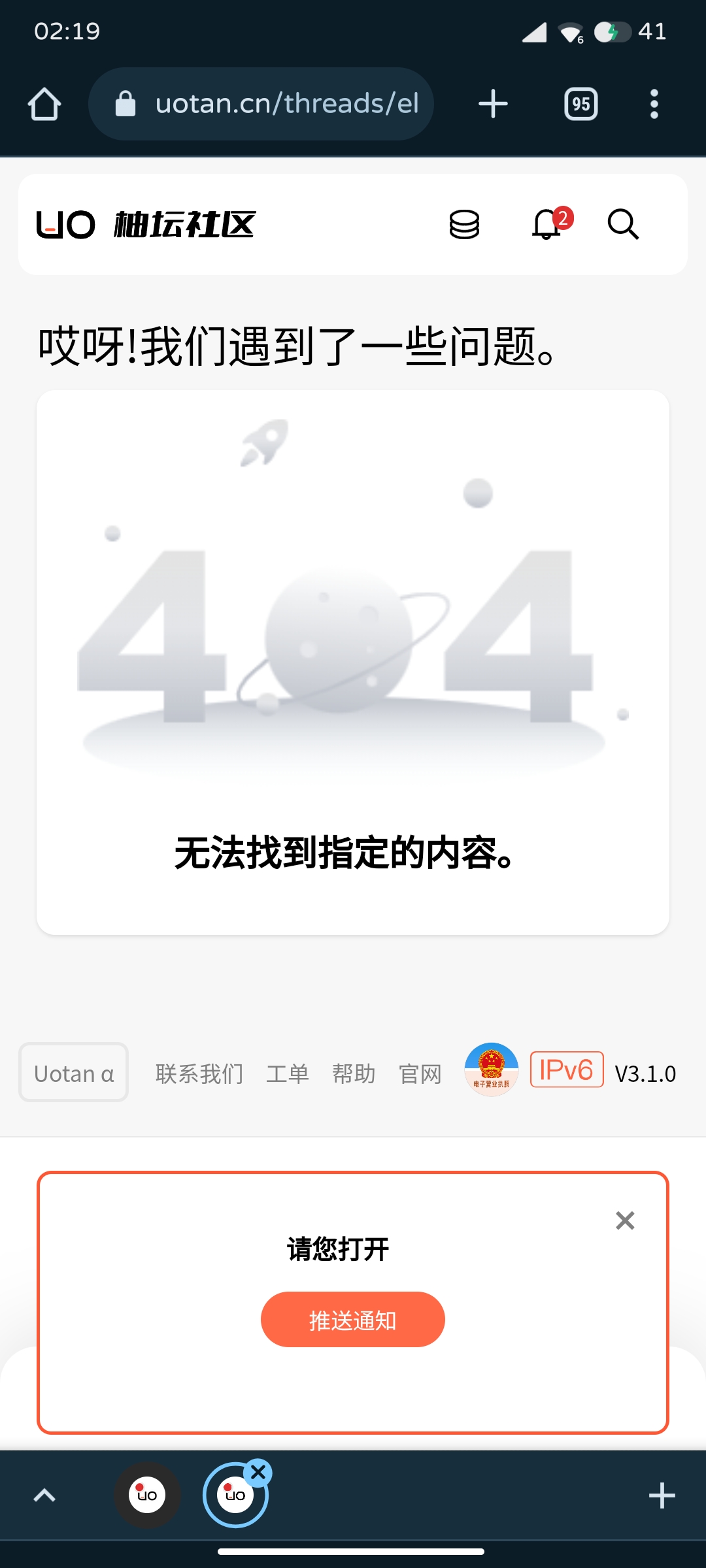Expand the bottom tab strip
Viewport: 706px width, 1568px height.
44,1495
